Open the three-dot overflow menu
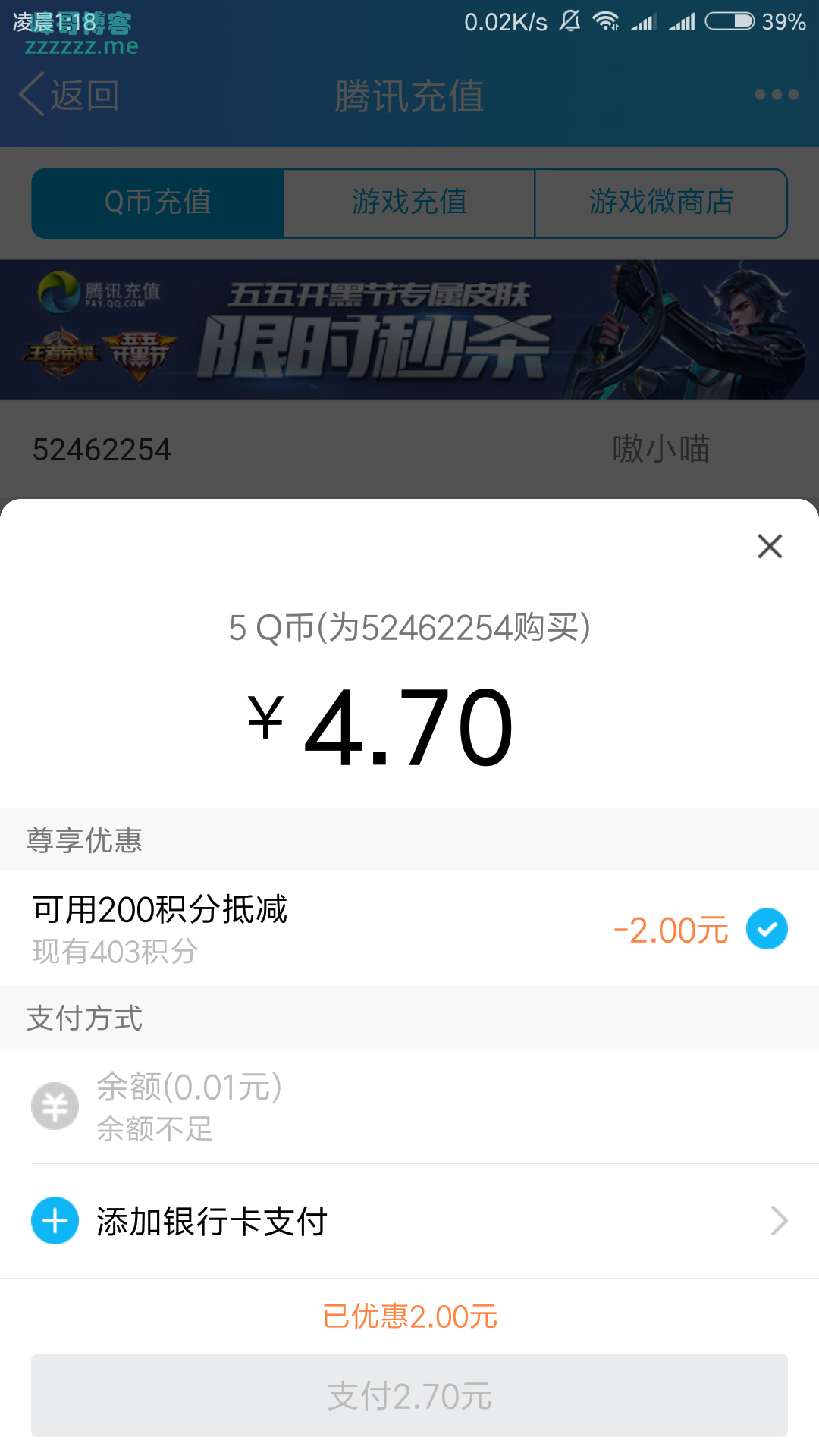Screen dimensions: 819x1456 [x=777, y=95]
